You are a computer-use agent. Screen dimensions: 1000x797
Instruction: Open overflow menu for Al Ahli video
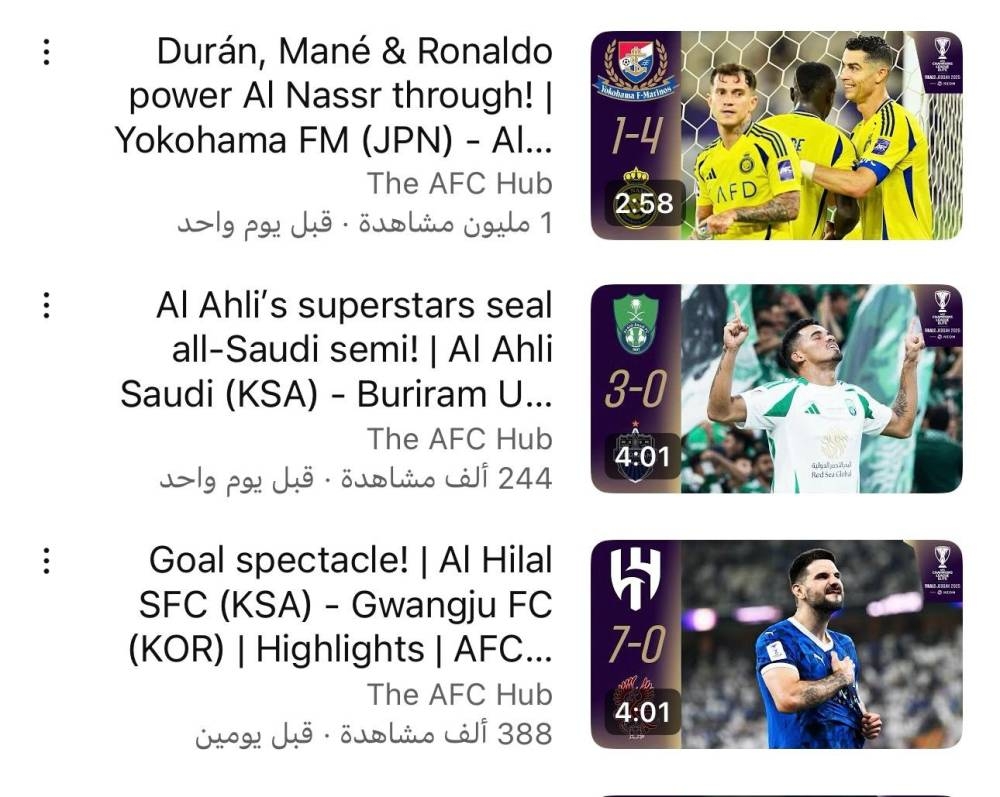[46, 306]
